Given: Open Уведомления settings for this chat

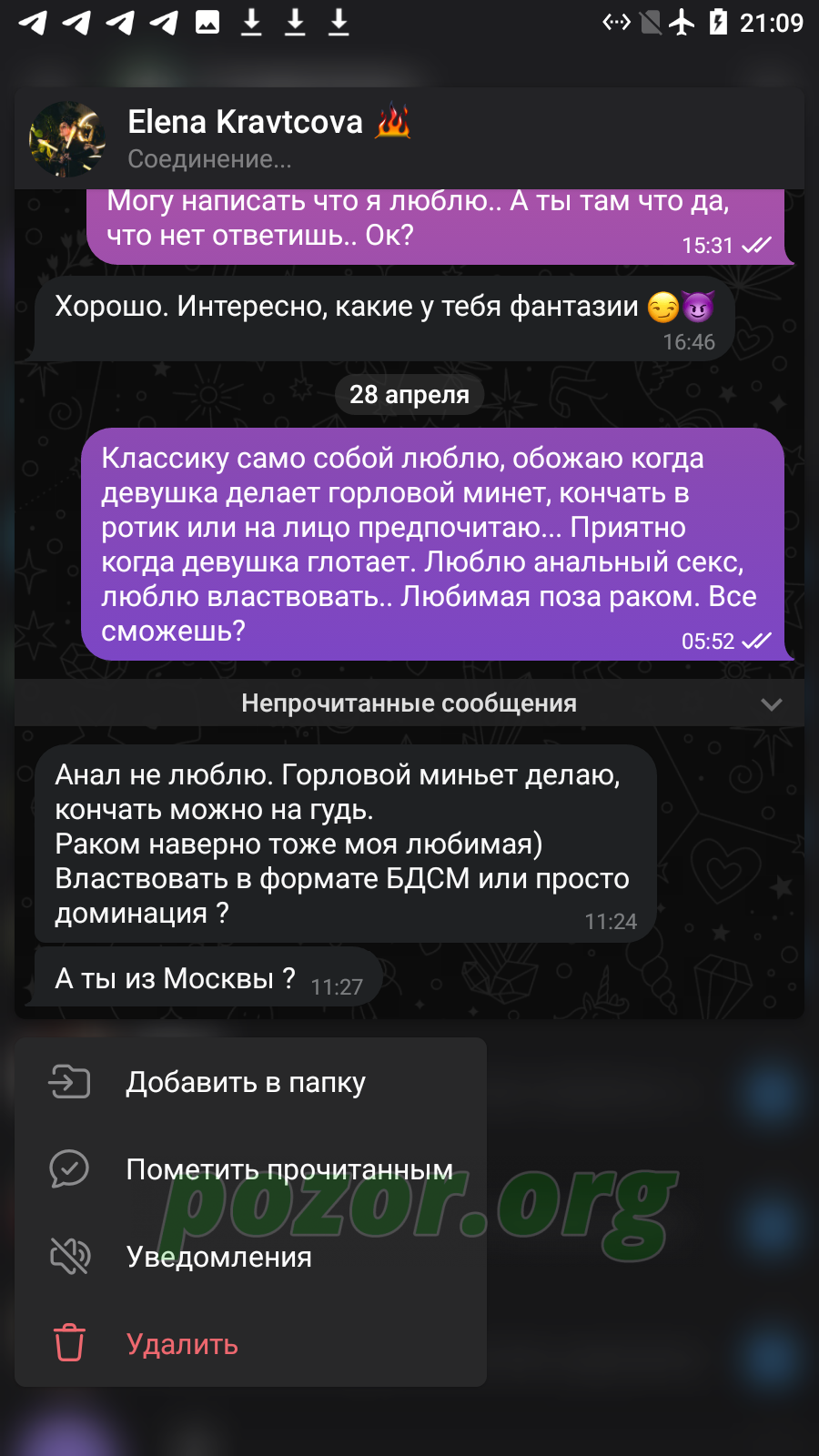Looking at the screenshot, I should [250, 1257].
